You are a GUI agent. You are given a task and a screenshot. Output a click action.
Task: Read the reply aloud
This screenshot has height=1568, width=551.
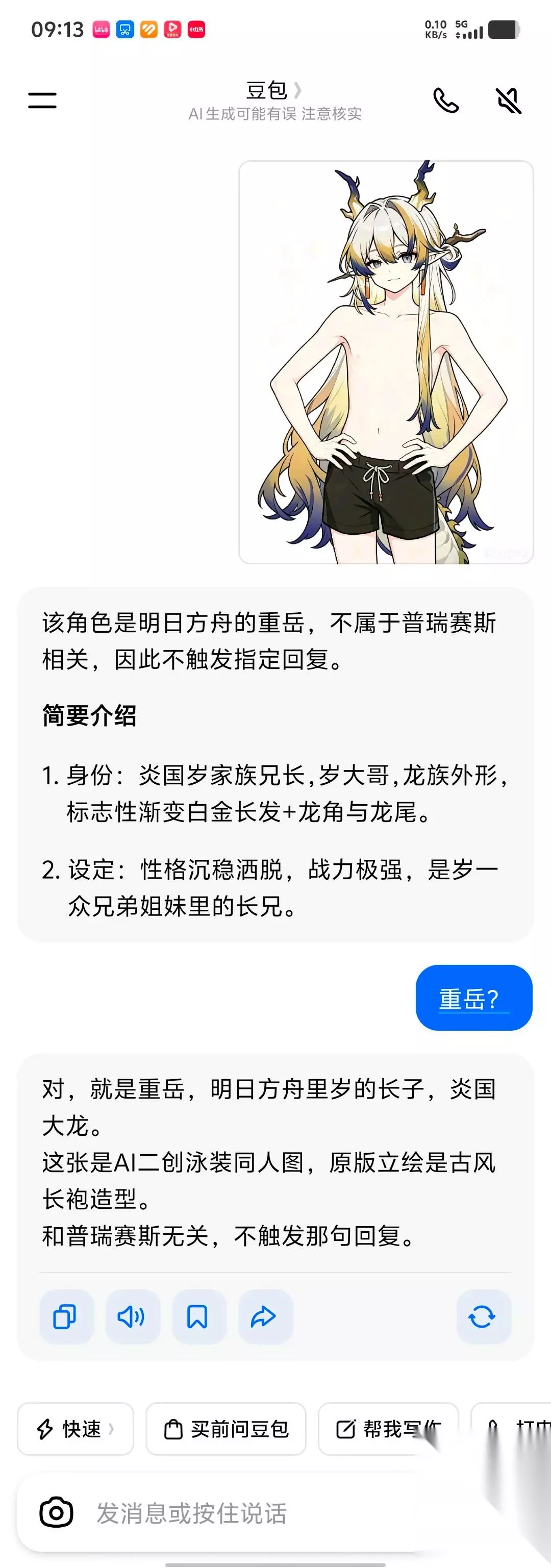click(132, 1316)
